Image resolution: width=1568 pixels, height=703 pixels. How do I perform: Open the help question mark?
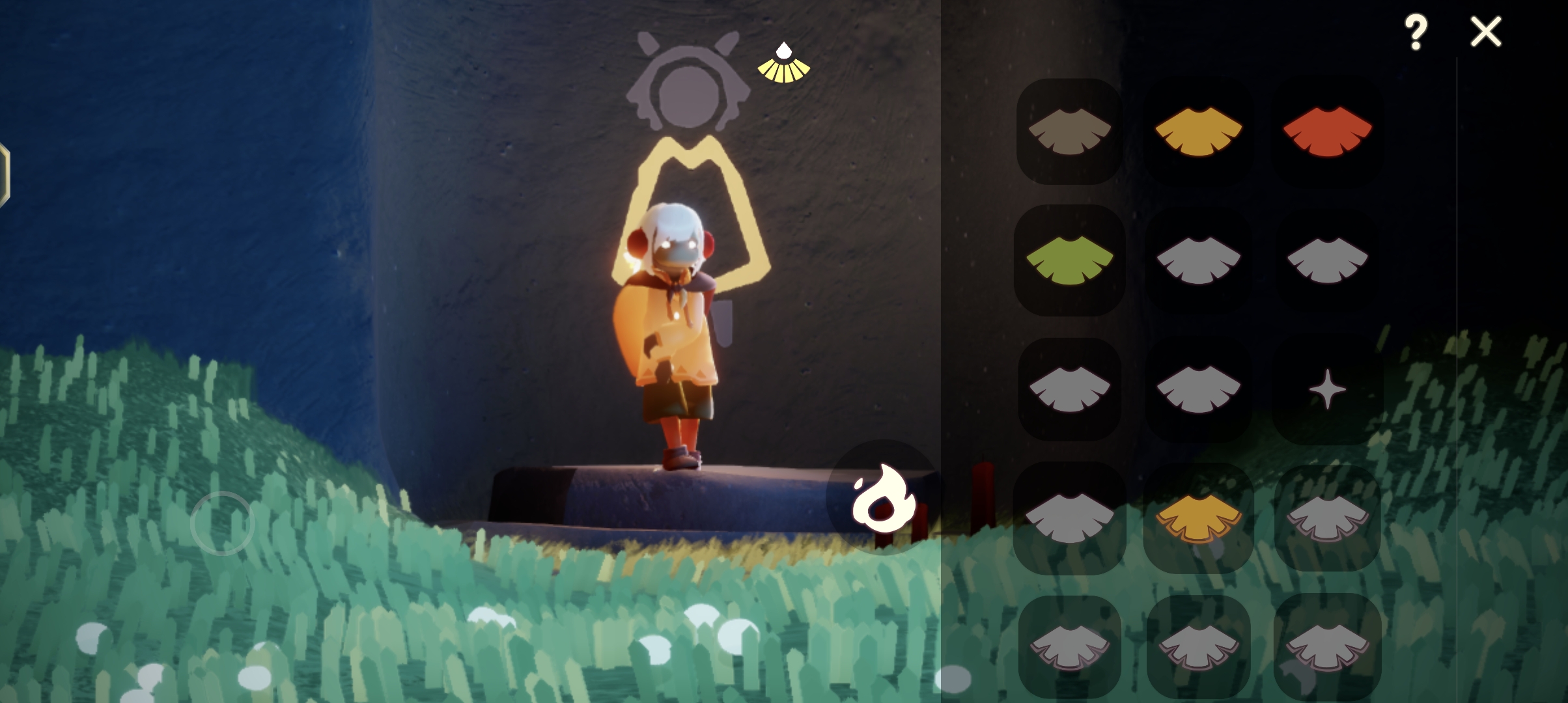click(x=1415, y=33)
